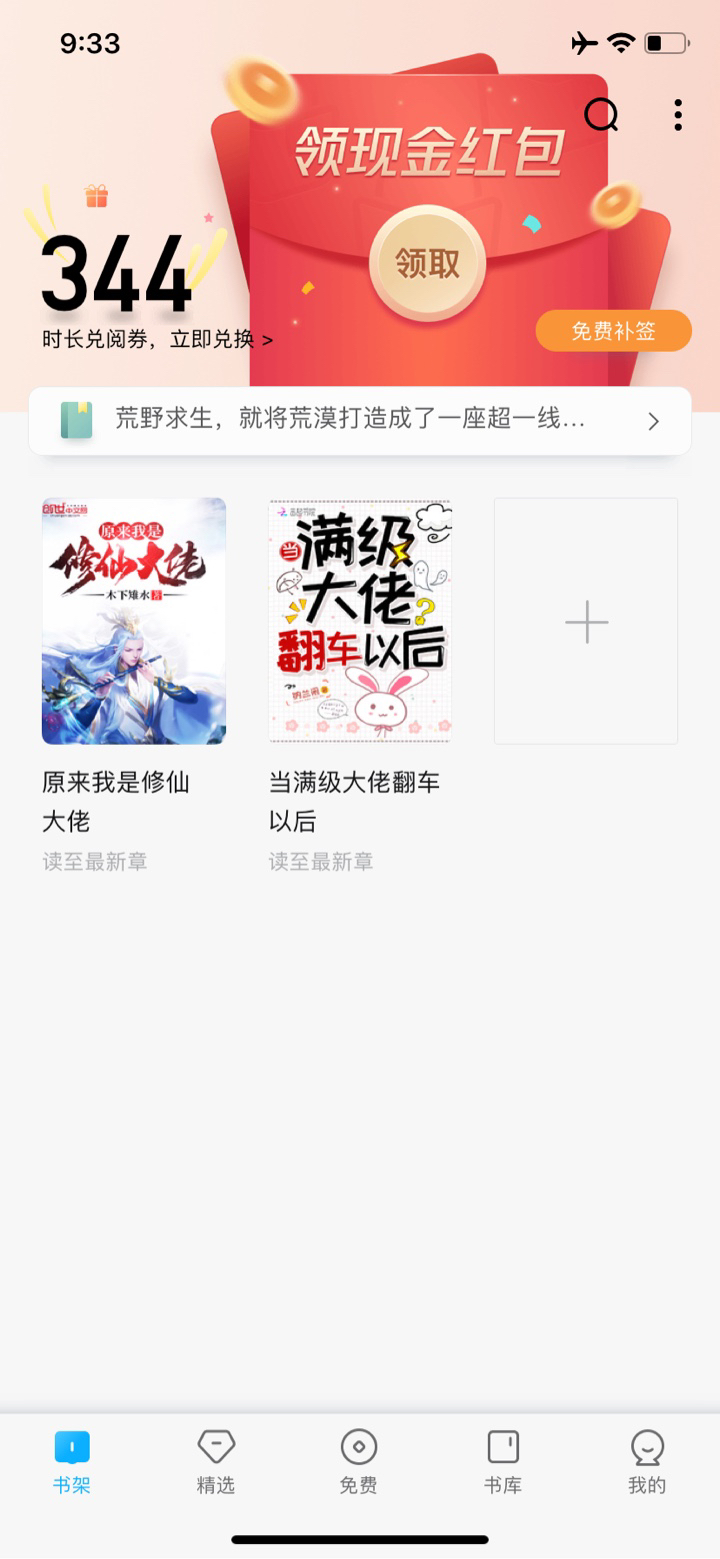Switch to the 书架 tab
Screen dimensions: 720x1559
pos(72,1461)
